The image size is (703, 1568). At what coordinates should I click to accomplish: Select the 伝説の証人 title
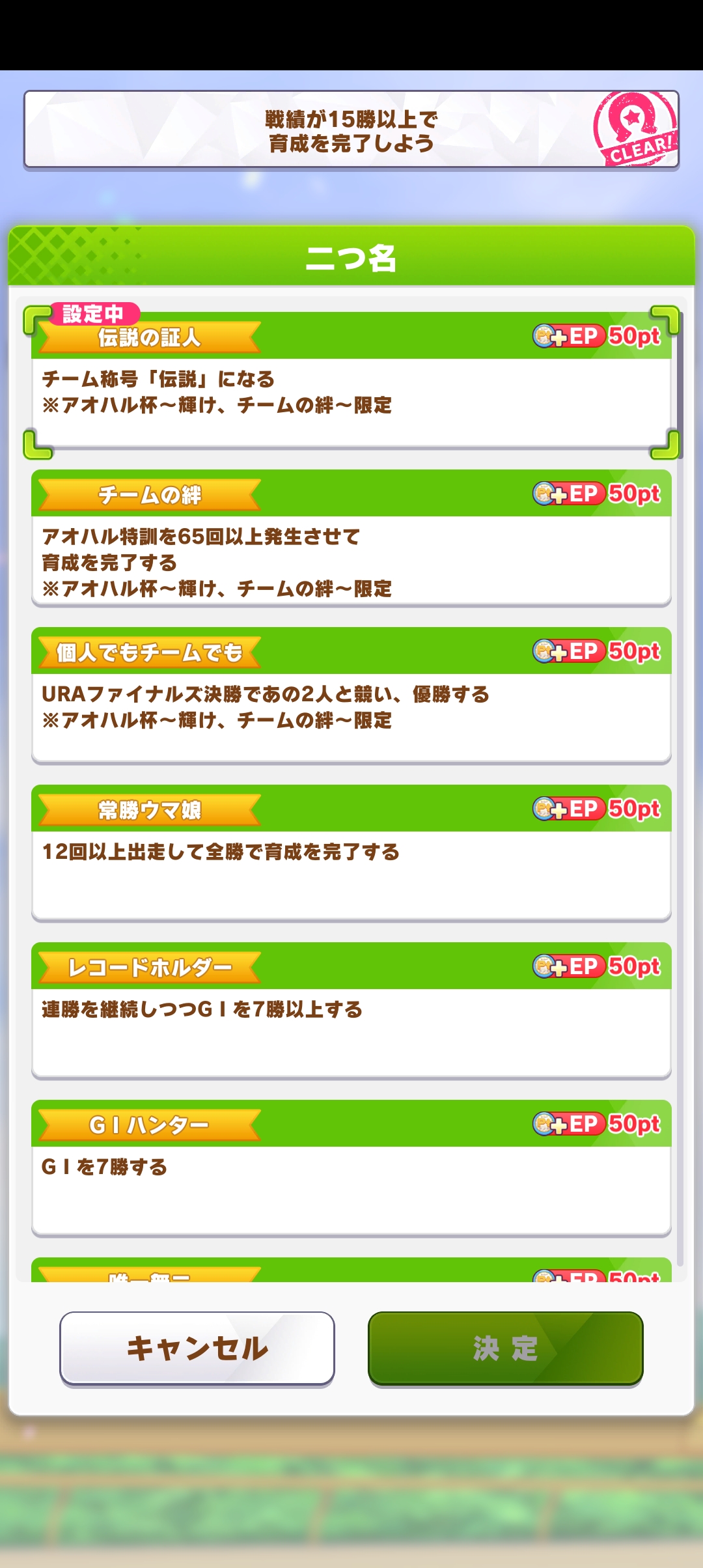tap(351, 382)
